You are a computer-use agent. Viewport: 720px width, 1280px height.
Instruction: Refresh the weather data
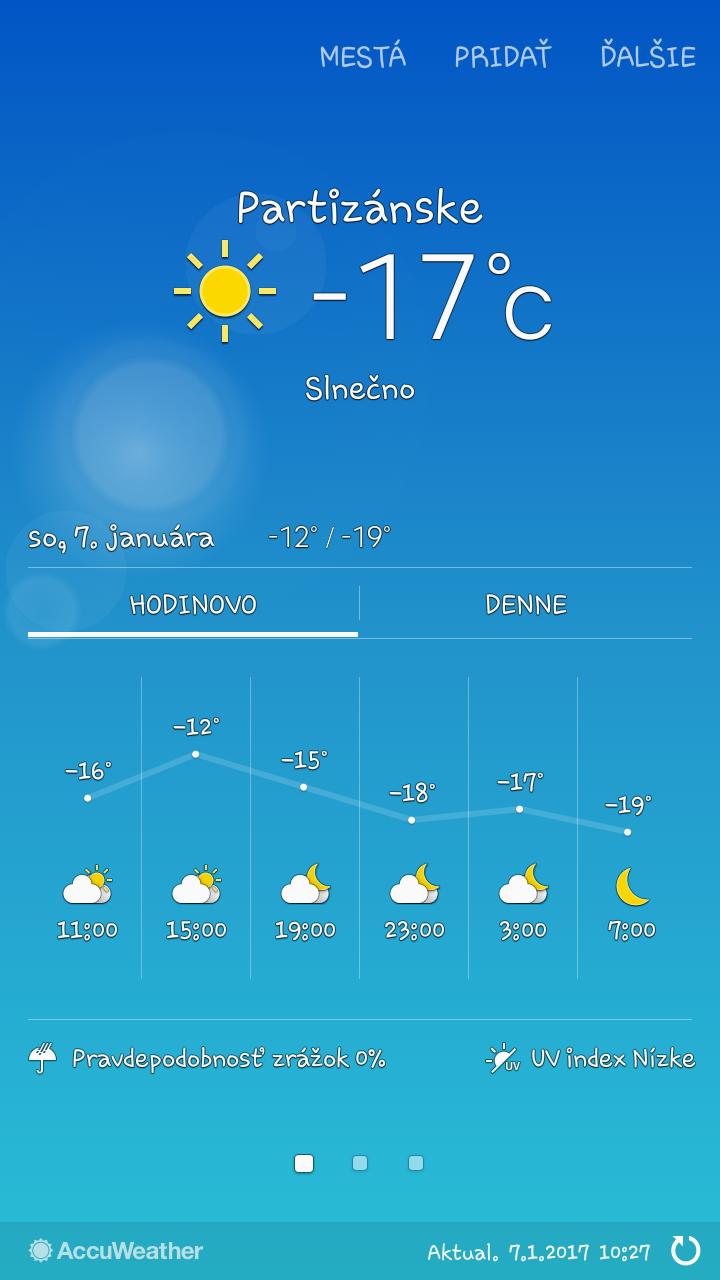click(x=686, y=1250)
